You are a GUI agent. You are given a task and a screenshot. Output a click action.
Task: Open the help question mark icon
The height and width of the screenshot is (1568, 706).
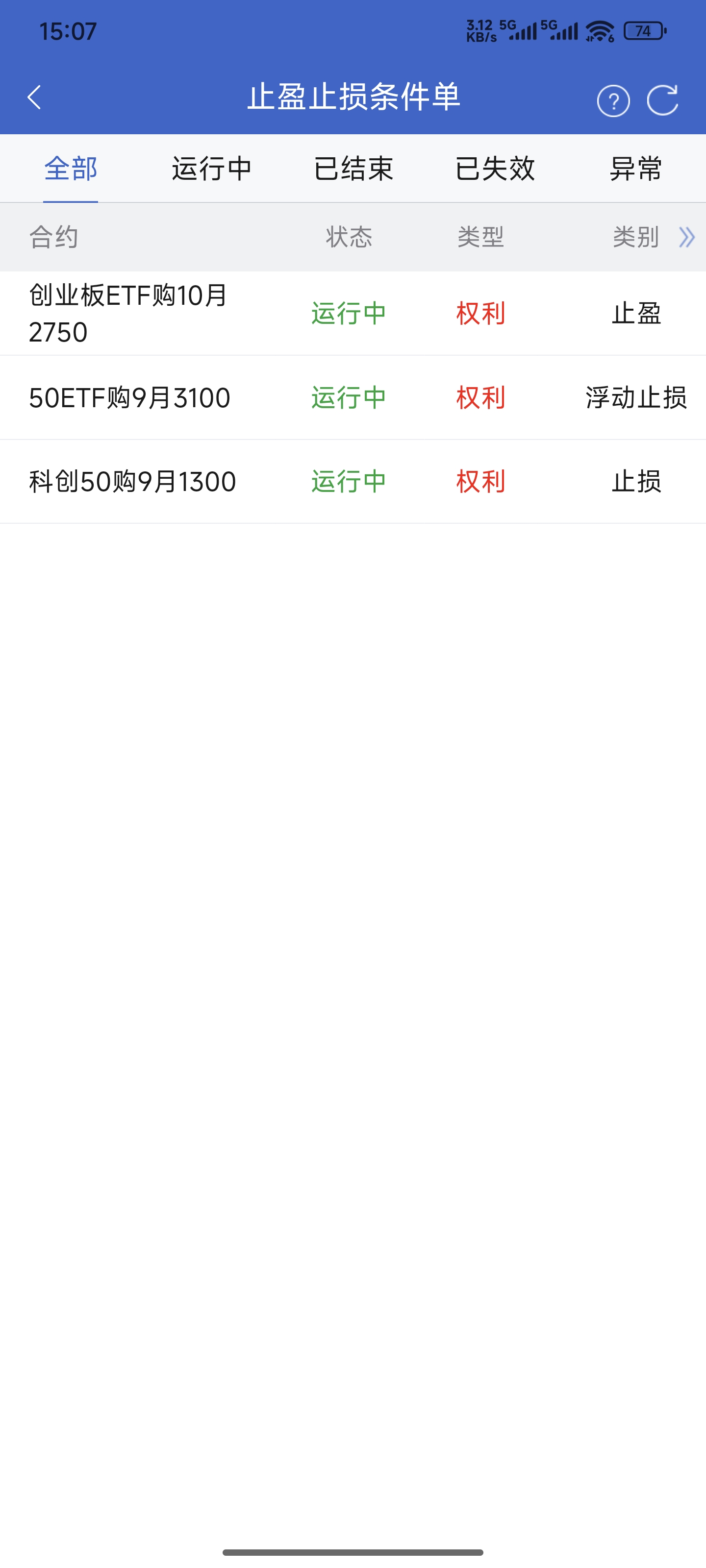(x=613, y=100)
